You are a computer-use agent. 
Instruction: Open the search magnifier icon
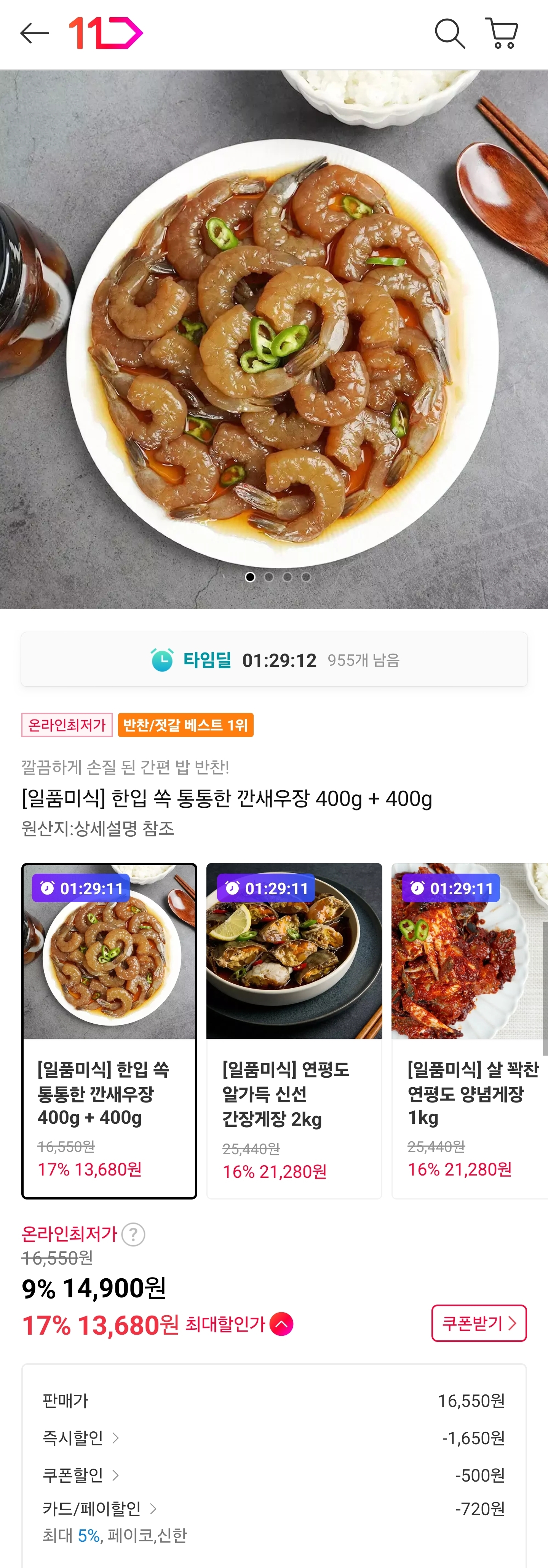pos(449,33)
